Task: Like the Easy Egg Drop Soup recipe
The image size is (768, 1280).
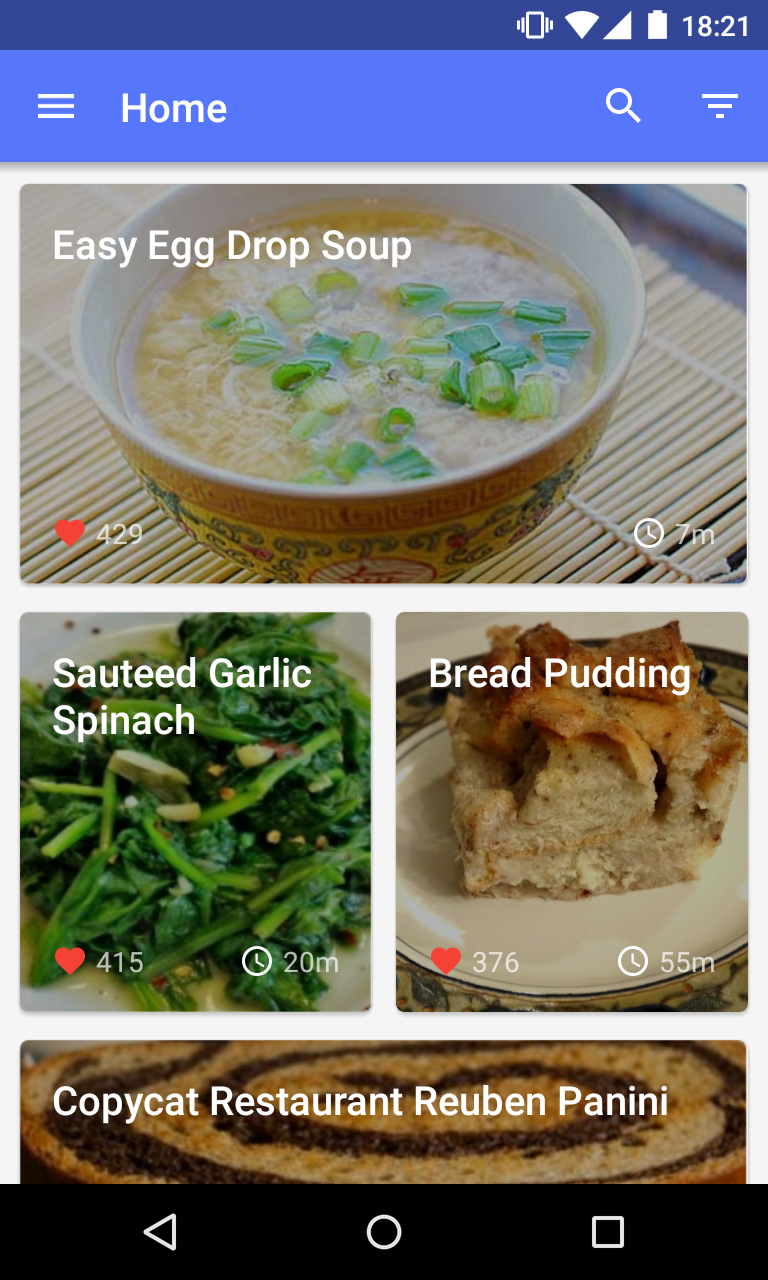Action: pyautogui.click(x=70, y=533)
